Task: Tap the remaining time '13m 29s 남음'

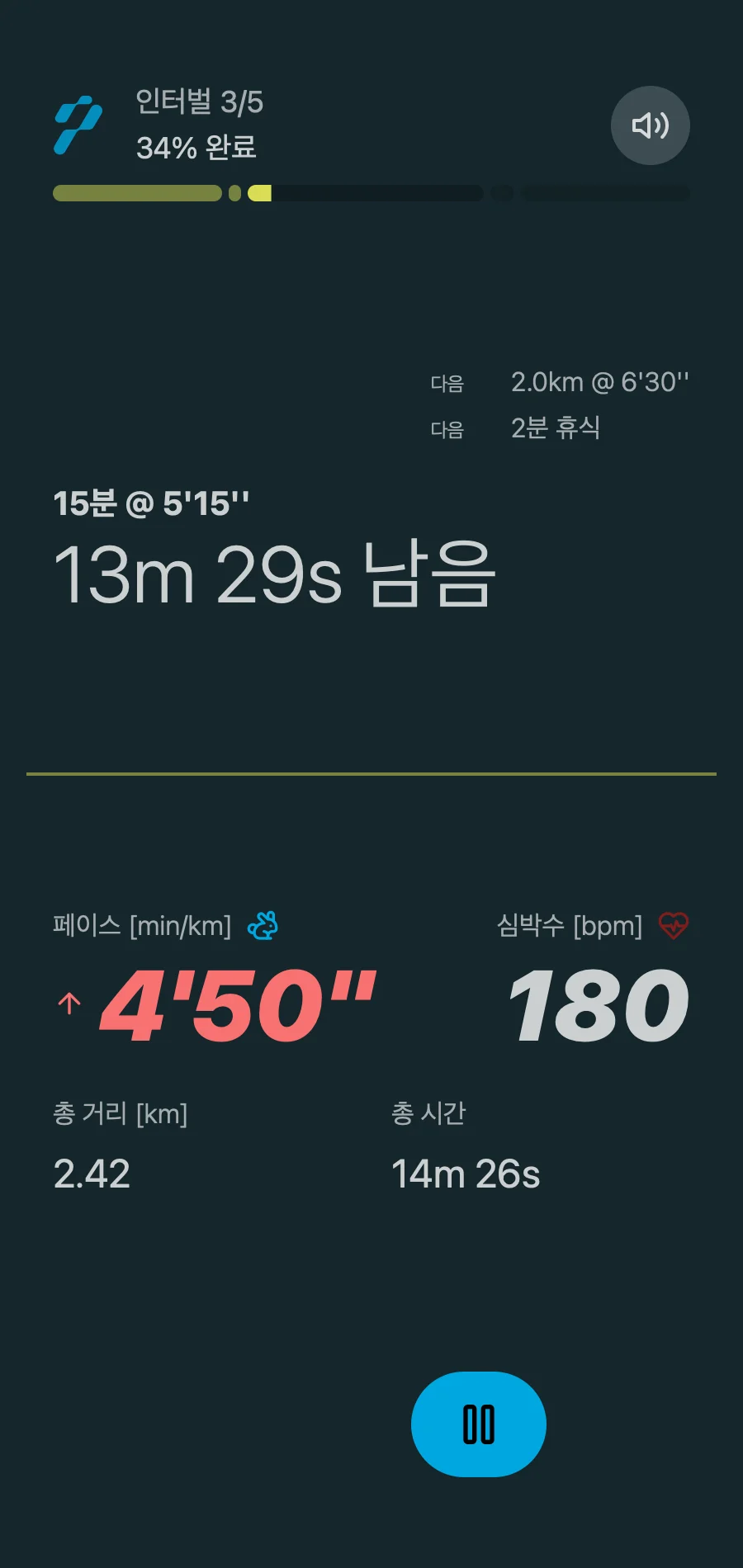Action: click(276, 575)
